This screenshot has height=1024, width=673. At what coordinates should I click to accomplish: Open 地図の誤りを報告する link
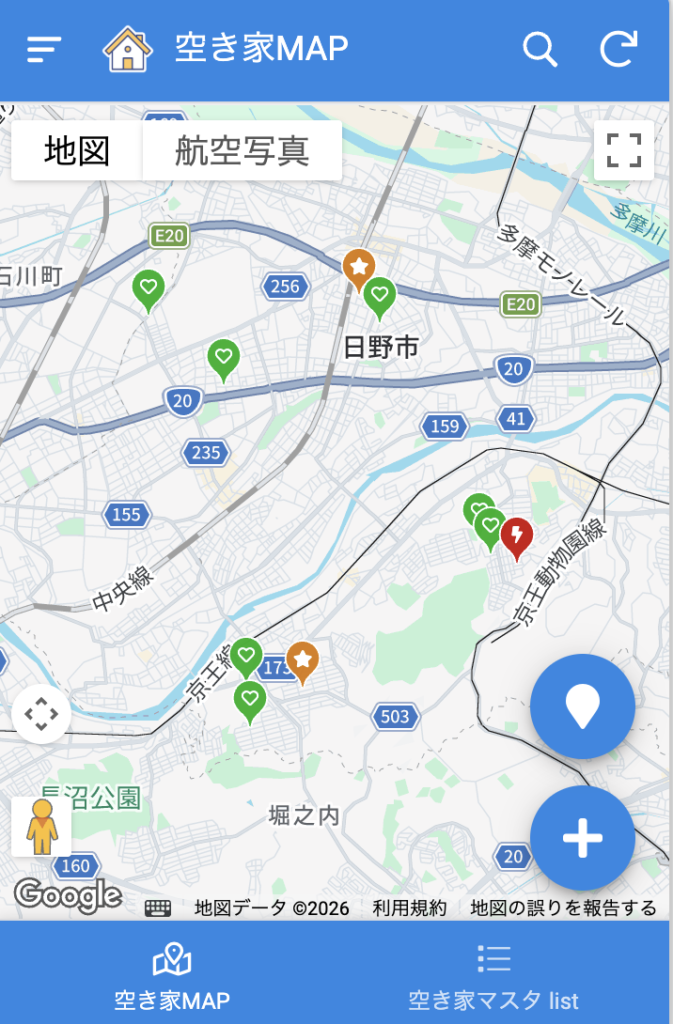563,908
